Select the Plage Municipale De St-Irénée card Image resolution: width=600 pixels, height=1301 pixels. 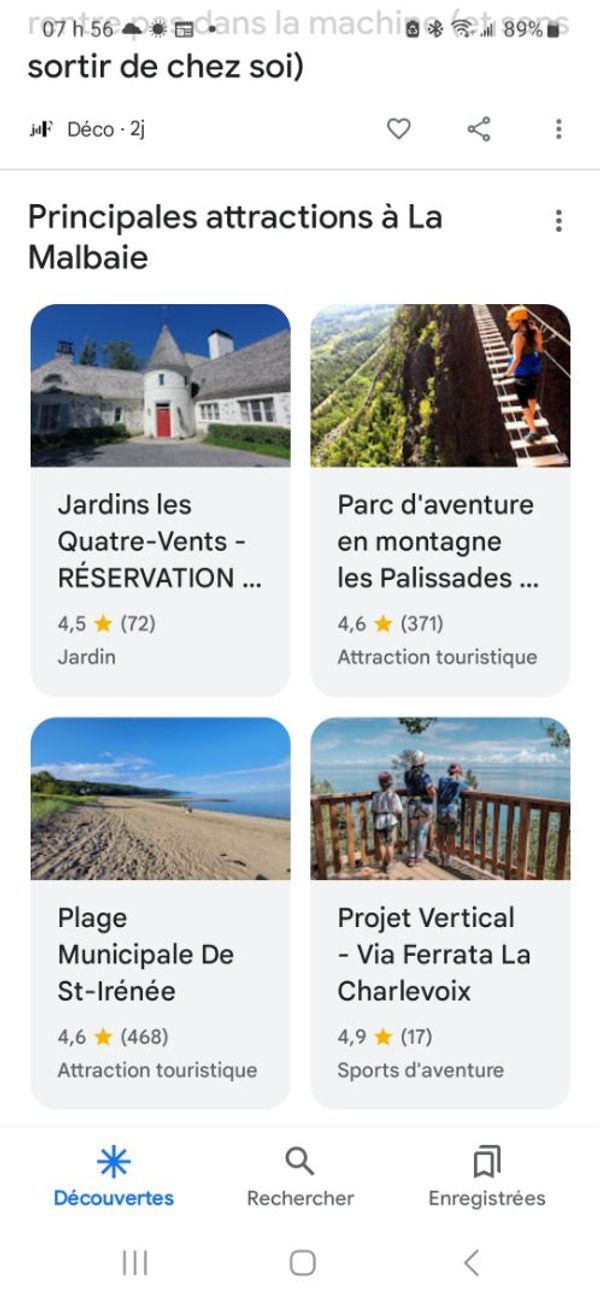[x=160, y=912]
